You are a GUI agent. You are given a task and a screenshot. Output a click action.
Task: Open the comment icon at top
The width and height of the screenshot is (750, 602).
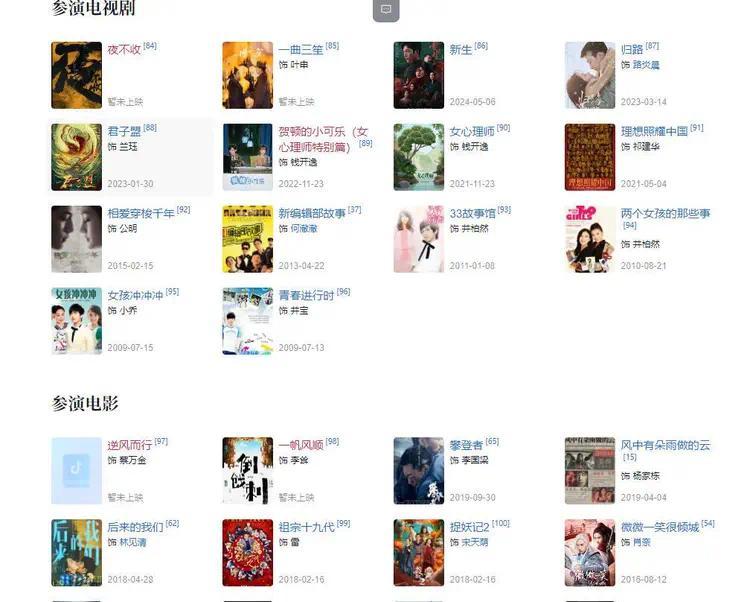click(x=386, y=10)
